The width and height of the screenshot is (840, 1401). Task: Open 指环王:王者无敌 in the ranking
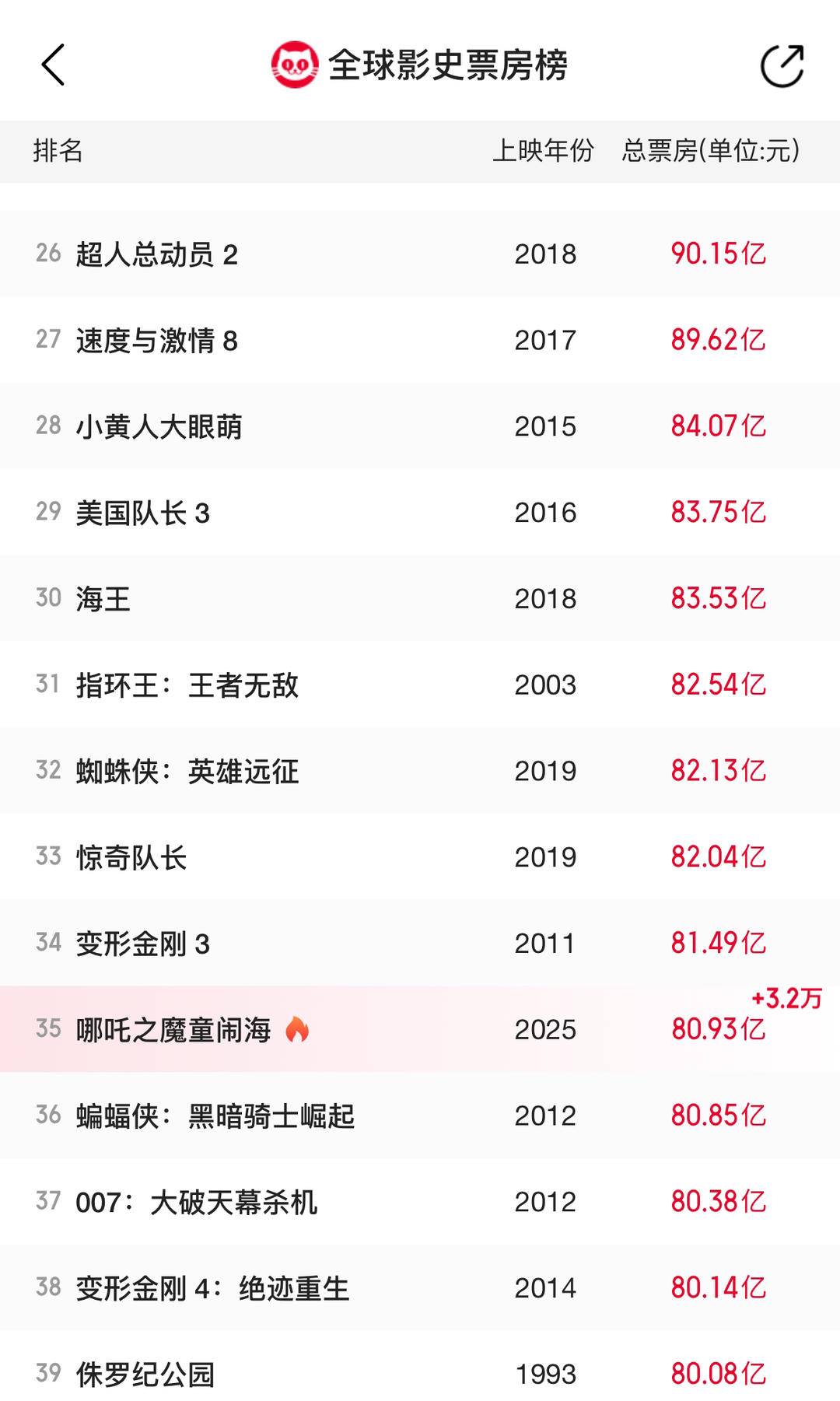click(x=420, y=685)
